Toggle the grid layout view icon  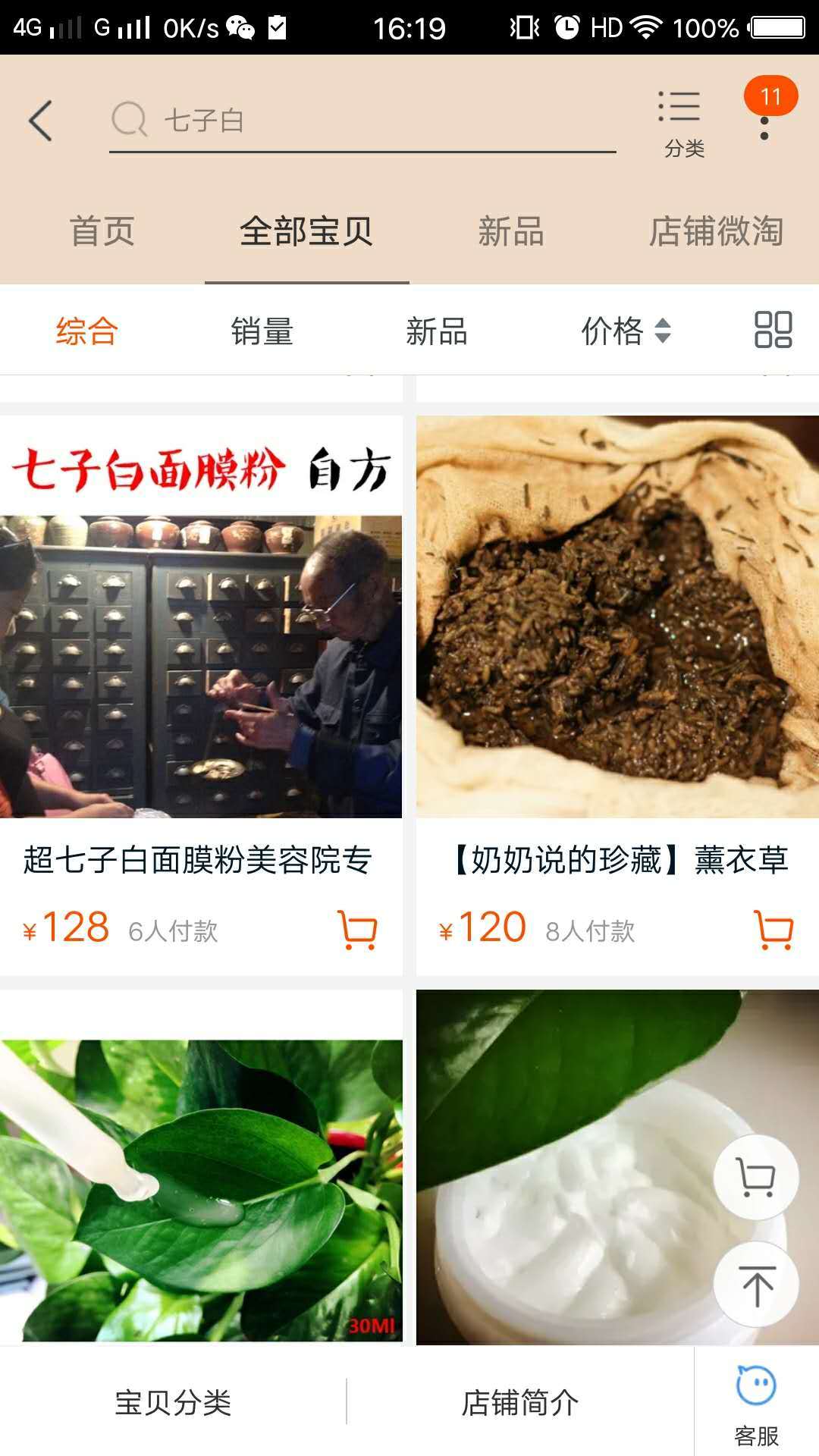click(x=773, y=330)
